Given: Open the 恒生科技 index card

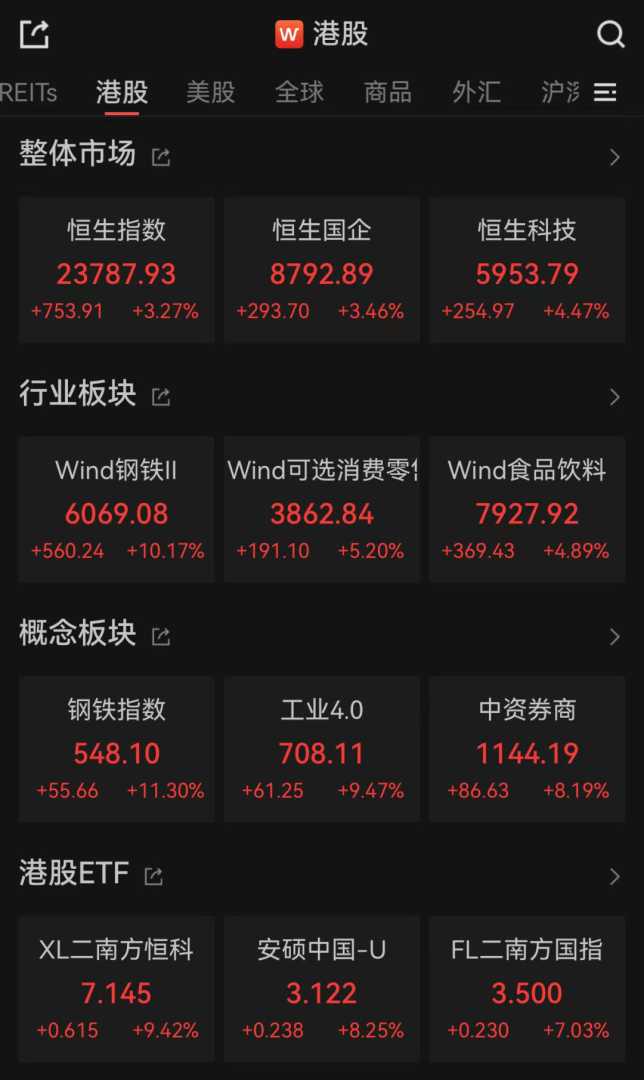Looking at the screenshot, I should [x=527, y=270].
